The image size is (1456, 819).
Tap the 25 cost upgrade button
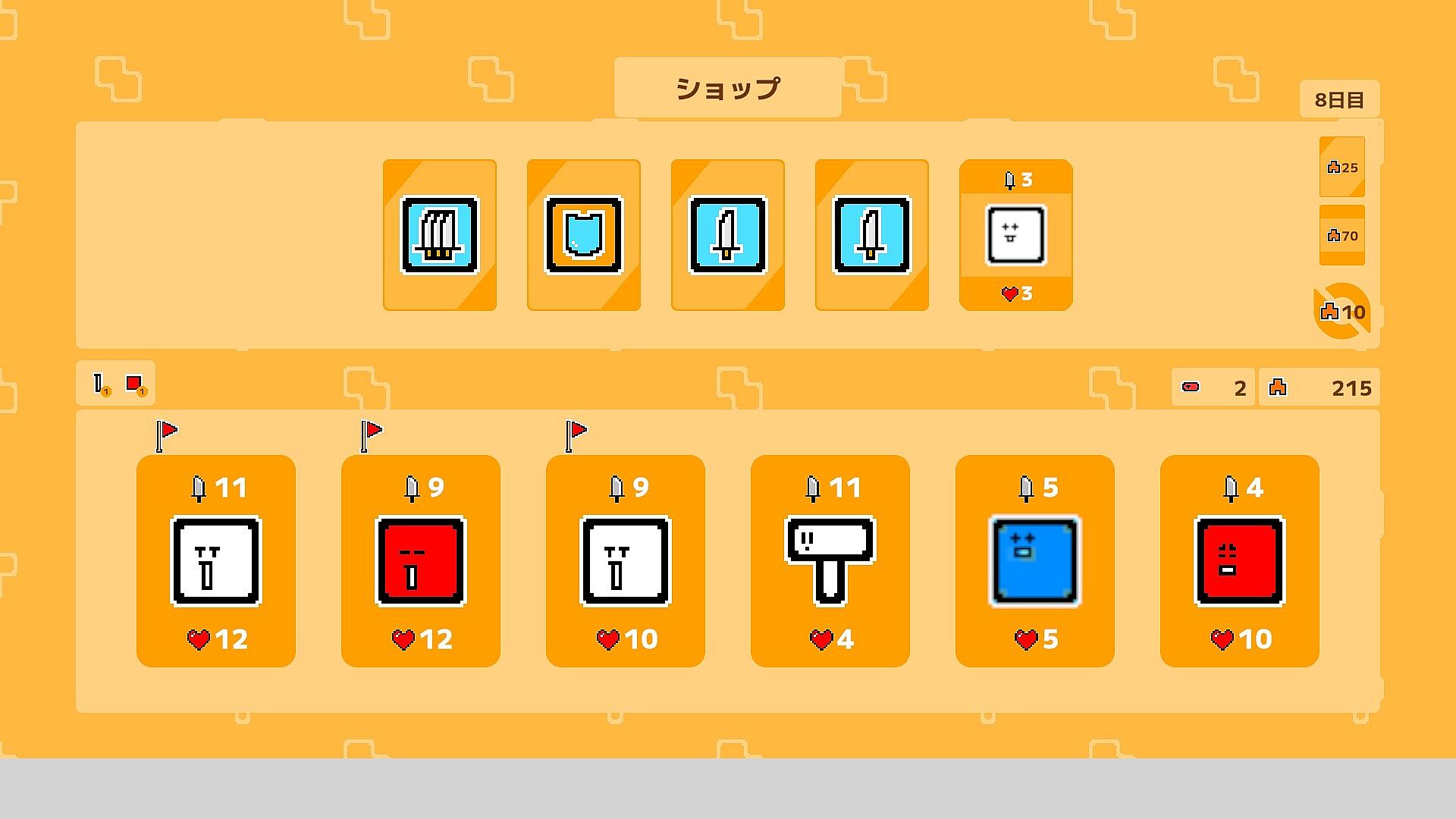pos(1341,167)
